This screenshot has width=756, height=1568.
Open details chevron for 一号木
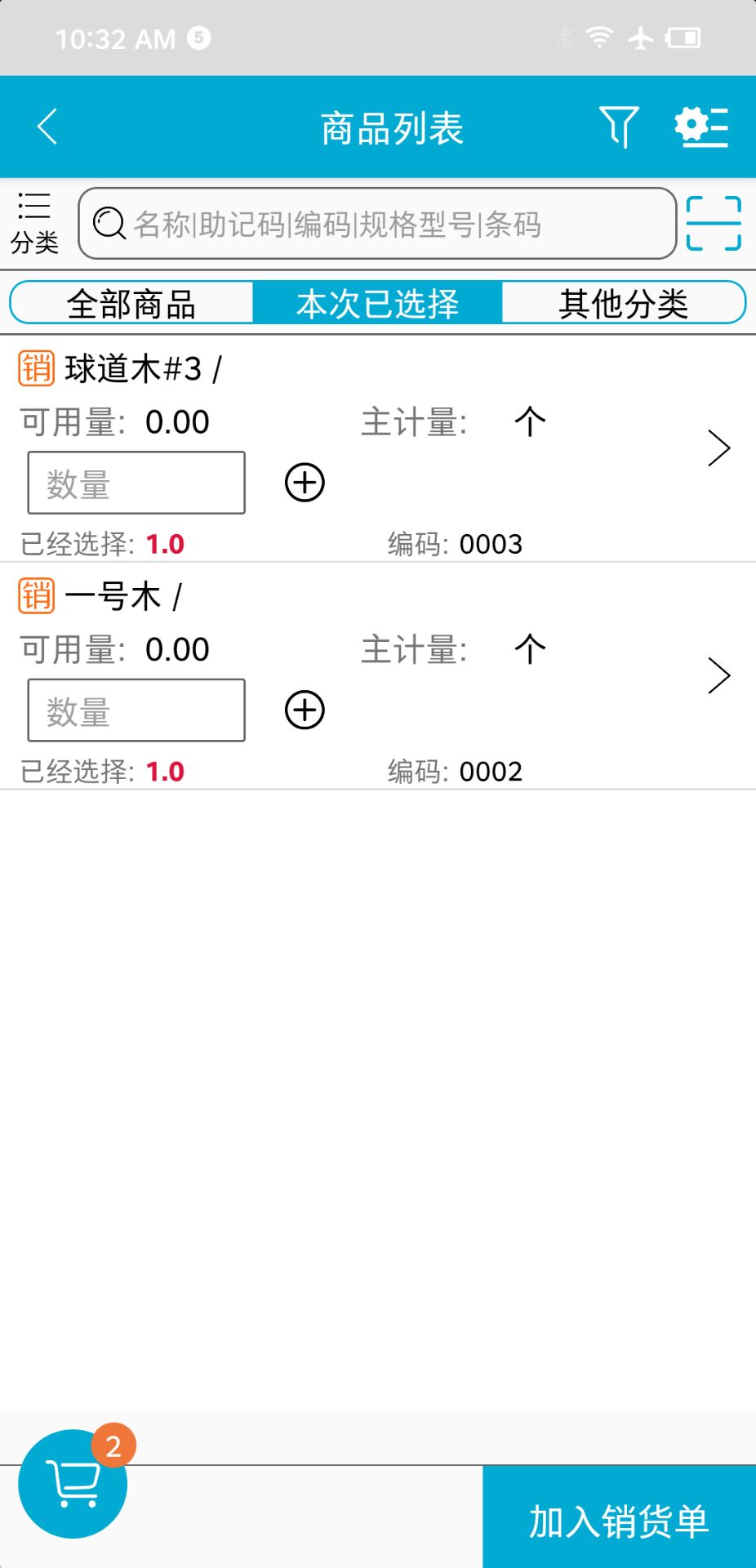(718, 676)
